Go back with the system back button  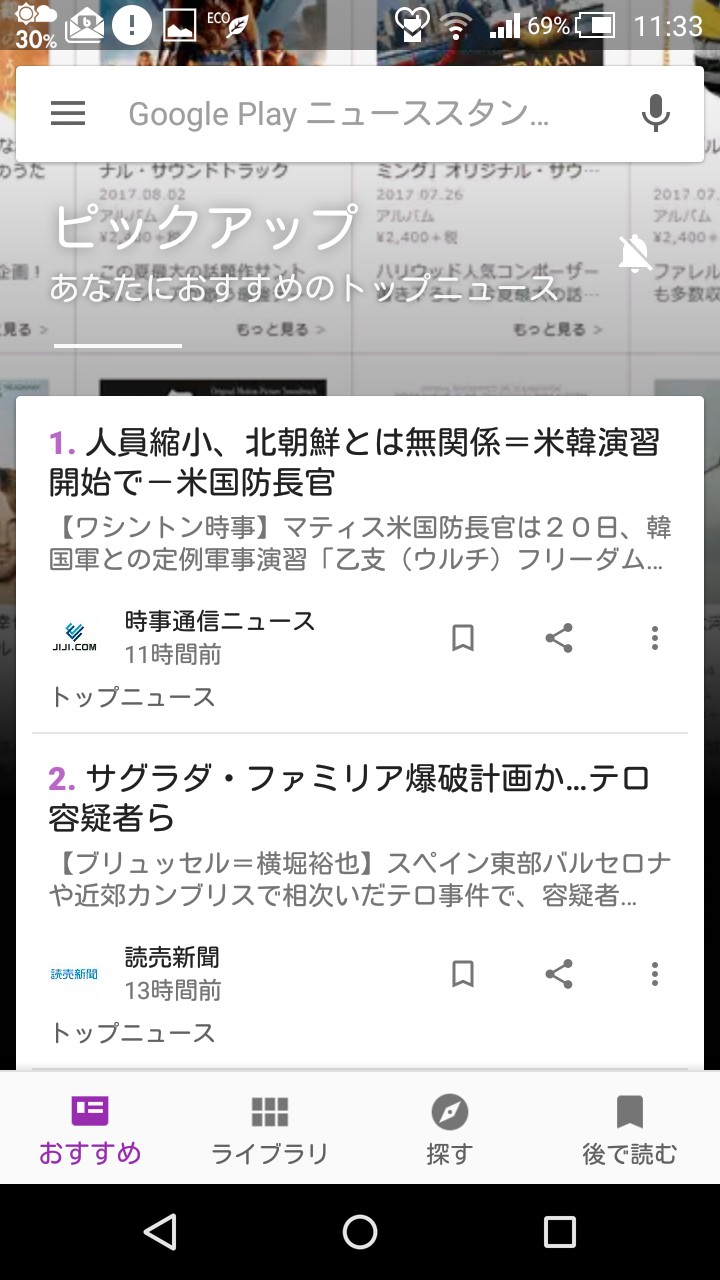point(160,1232)
